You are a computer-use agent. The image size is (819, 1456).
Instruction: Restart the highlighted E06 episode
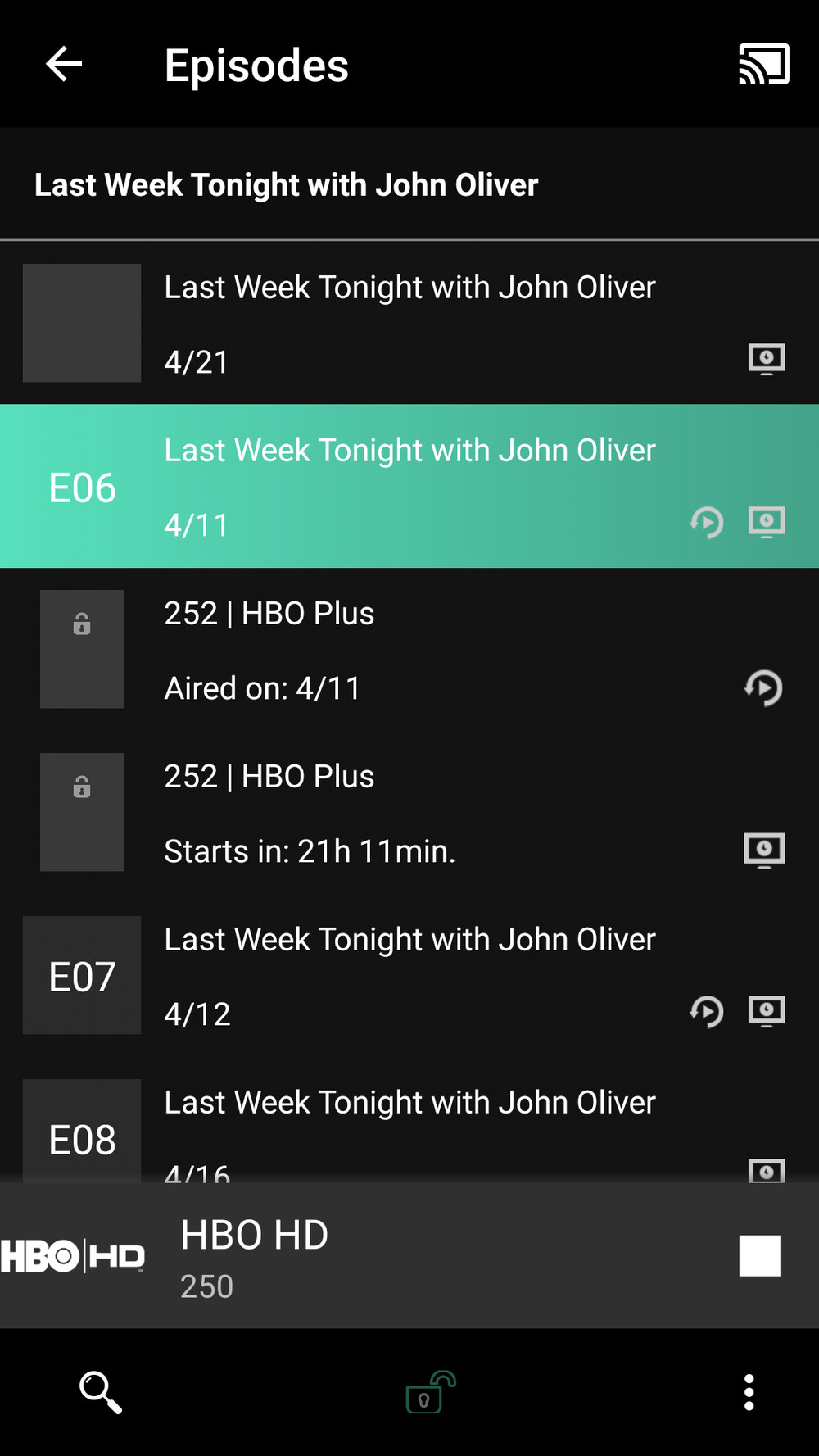click(x=706, y=522)
